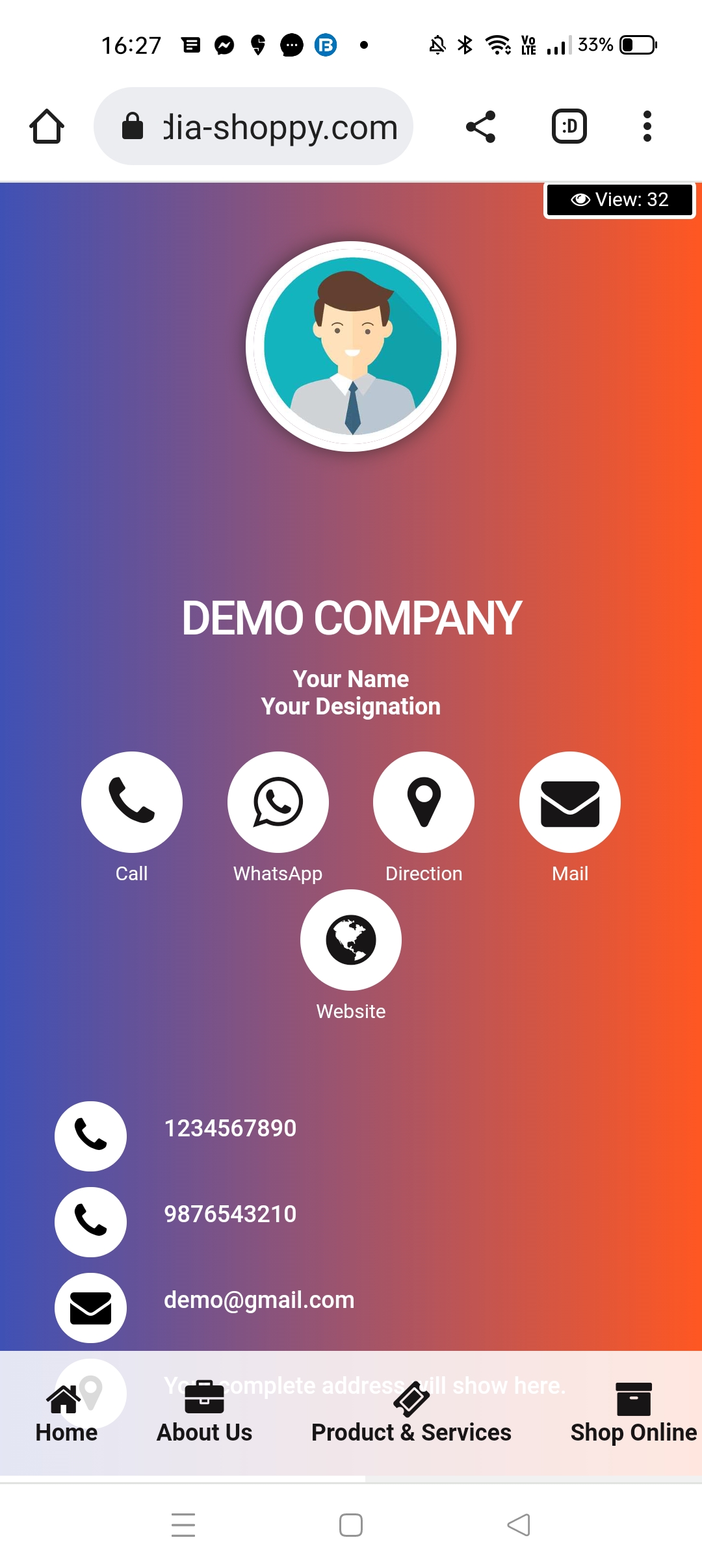Go to About Us section

click(x=204, y=1413)
